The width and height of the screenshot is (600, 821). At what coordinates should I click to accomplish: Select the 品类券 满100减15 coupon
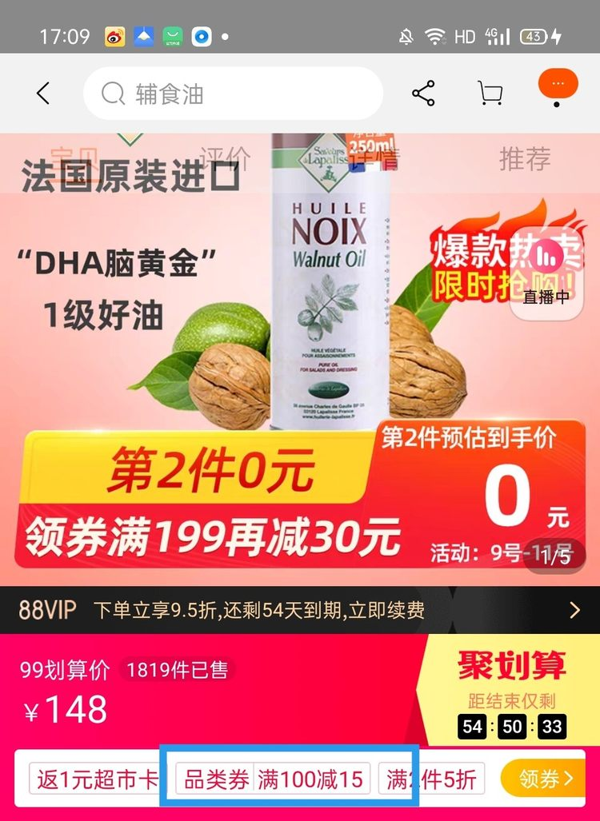[x=273, y=778]
